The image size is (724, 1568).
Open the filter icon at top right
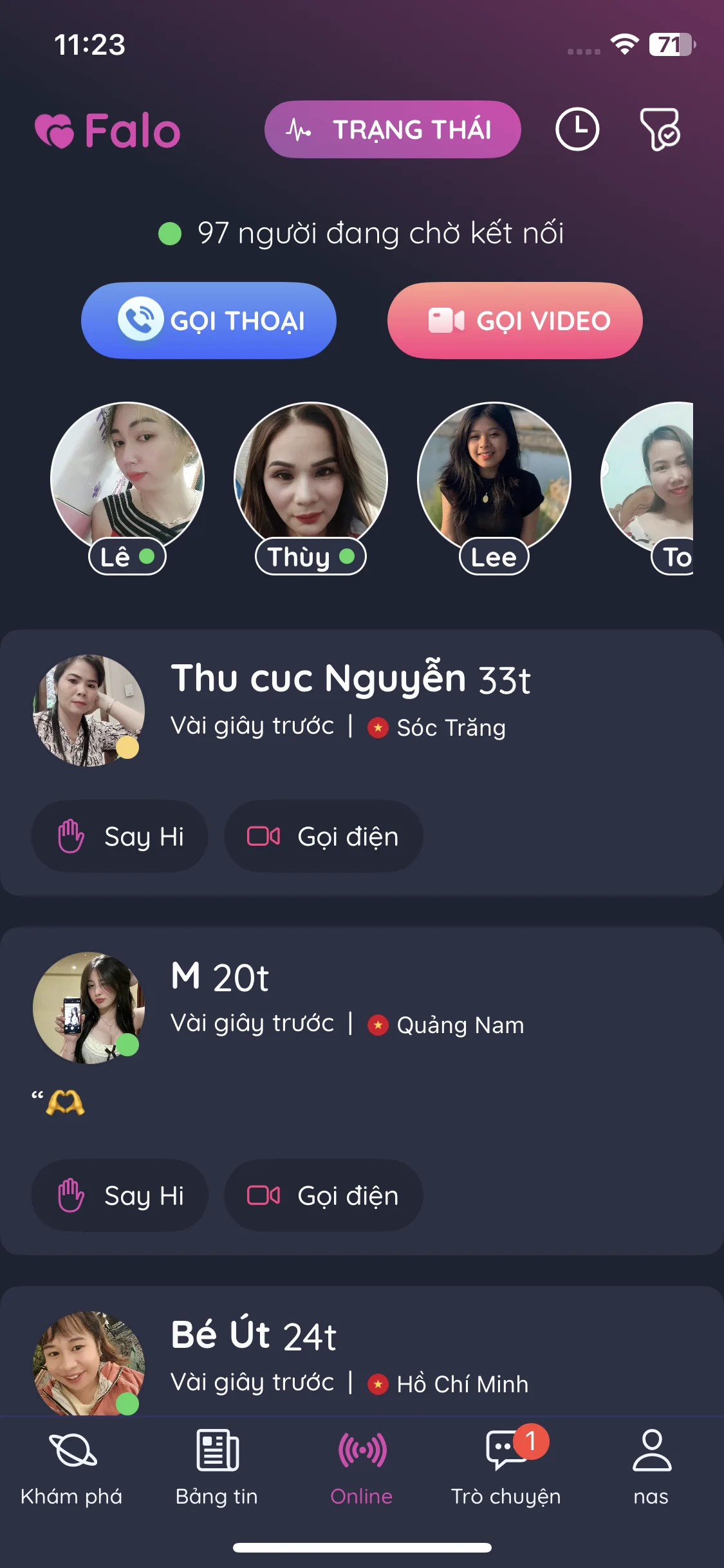(x=662, y=129)
